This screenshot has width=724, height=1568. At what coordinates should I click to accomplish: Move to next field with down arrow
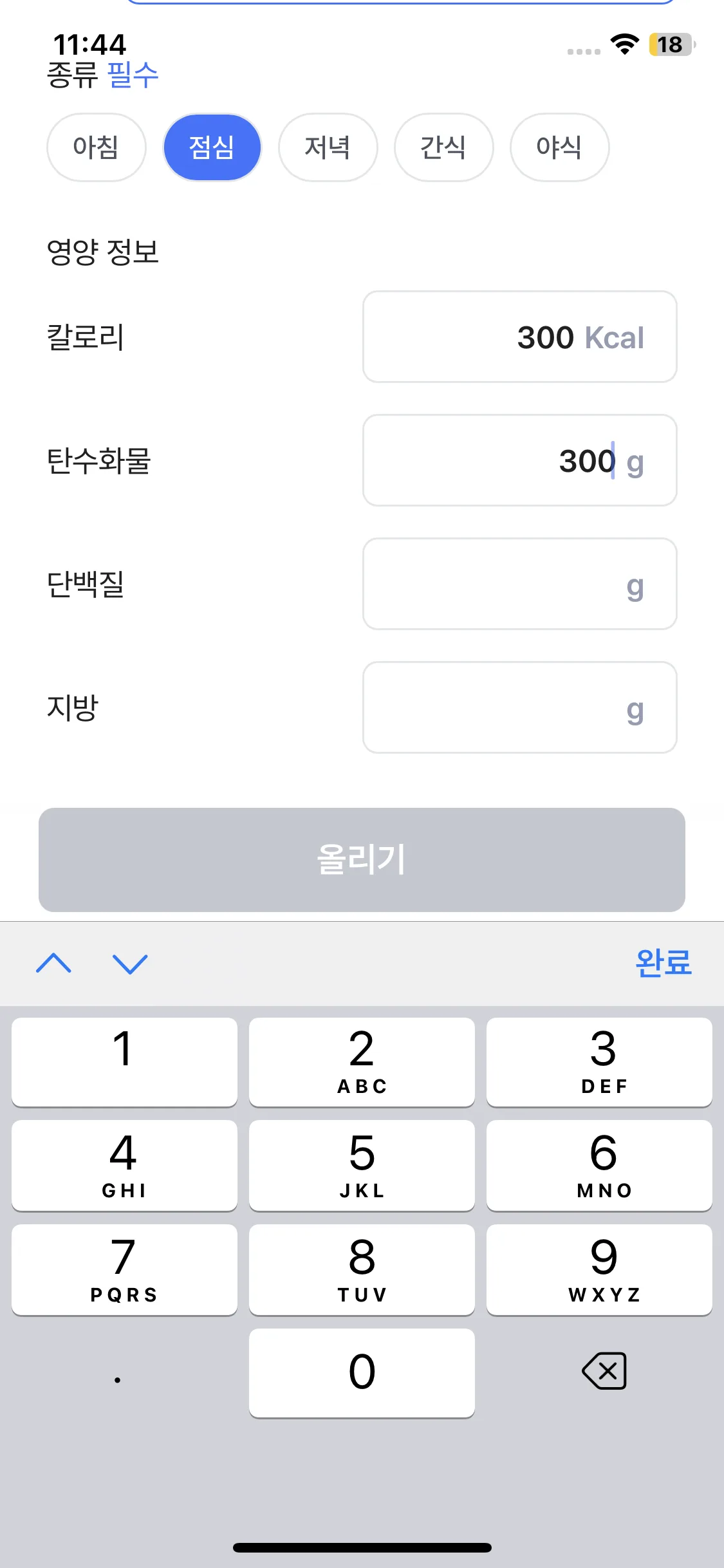[x=130, y=964]
